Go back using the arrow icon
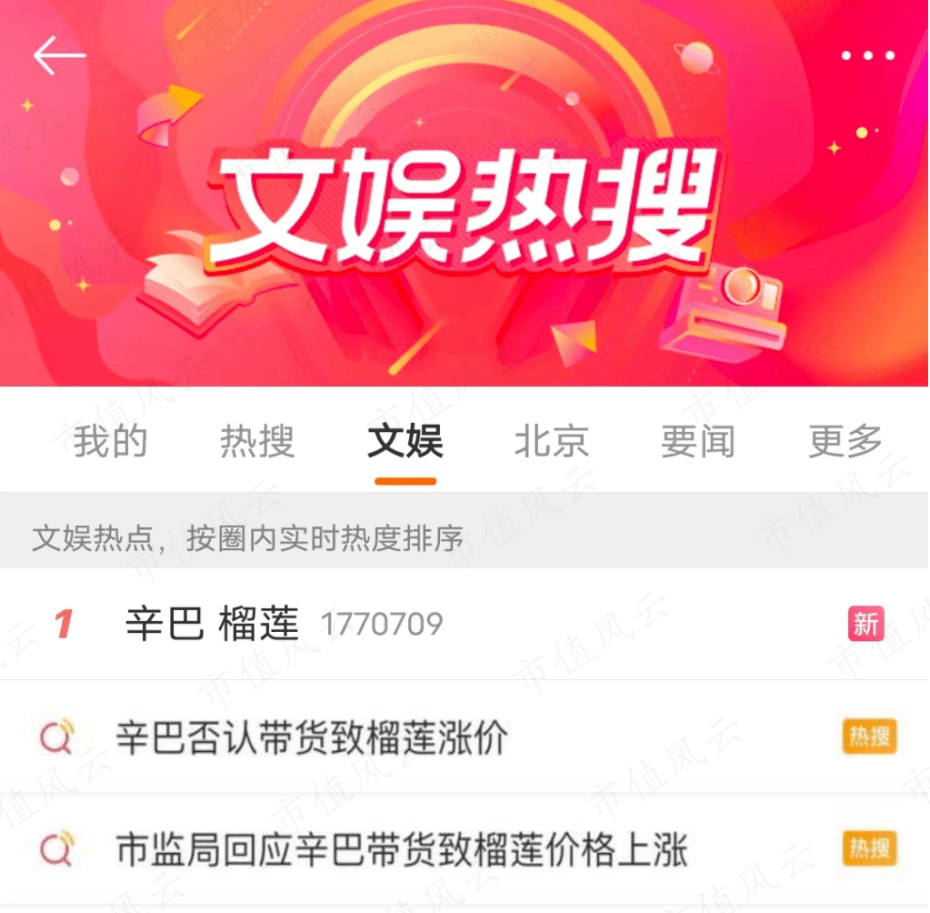 [x=59, y=56]
